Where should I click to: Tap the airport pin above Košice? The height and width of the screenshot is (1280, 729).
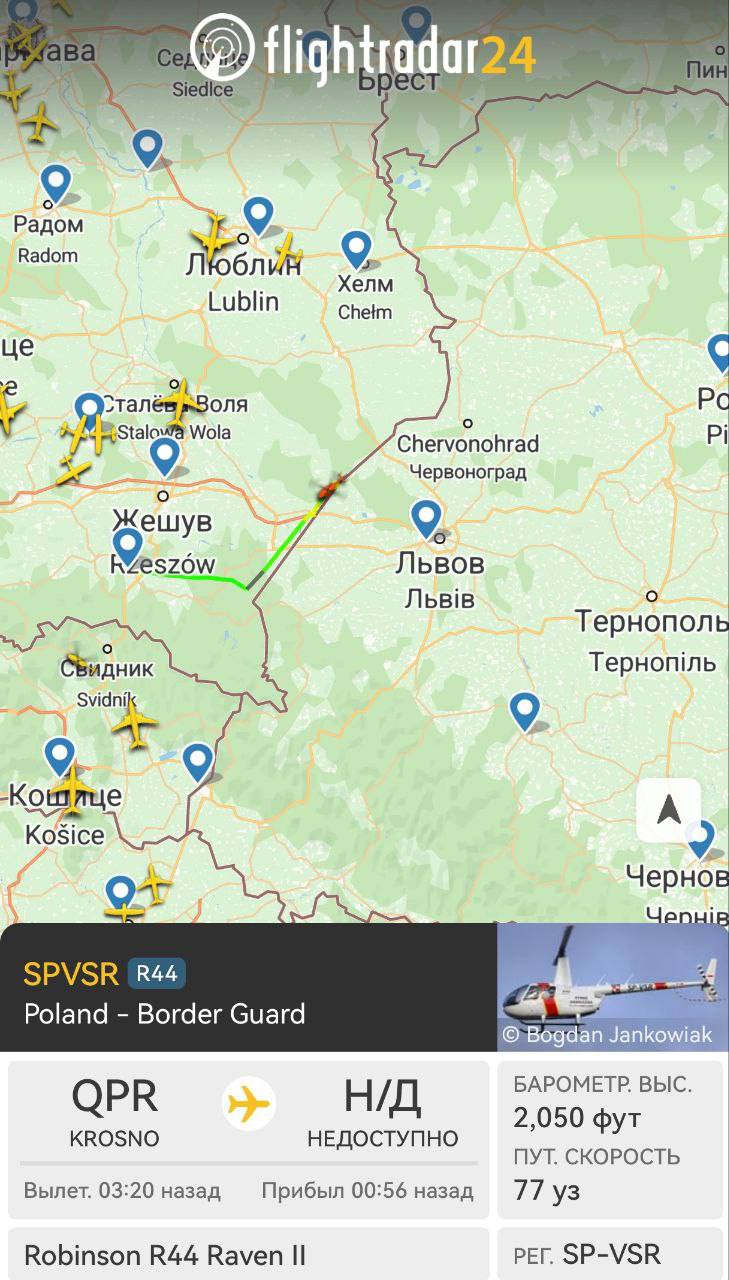(59, 756)
